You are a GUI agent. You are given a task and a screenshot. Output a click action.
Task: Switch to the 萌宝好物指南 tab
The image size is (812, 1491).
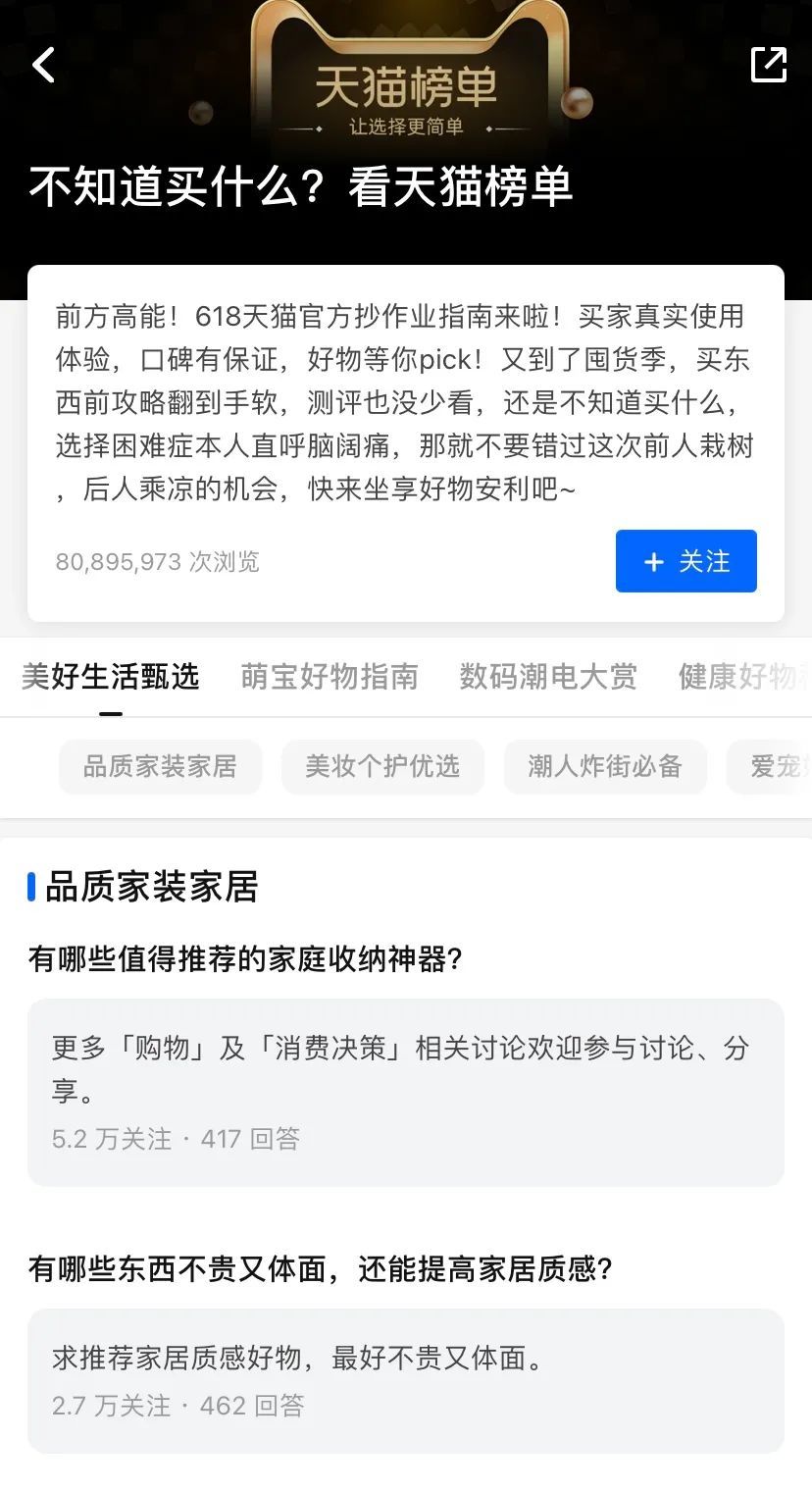tap(330, 677)
